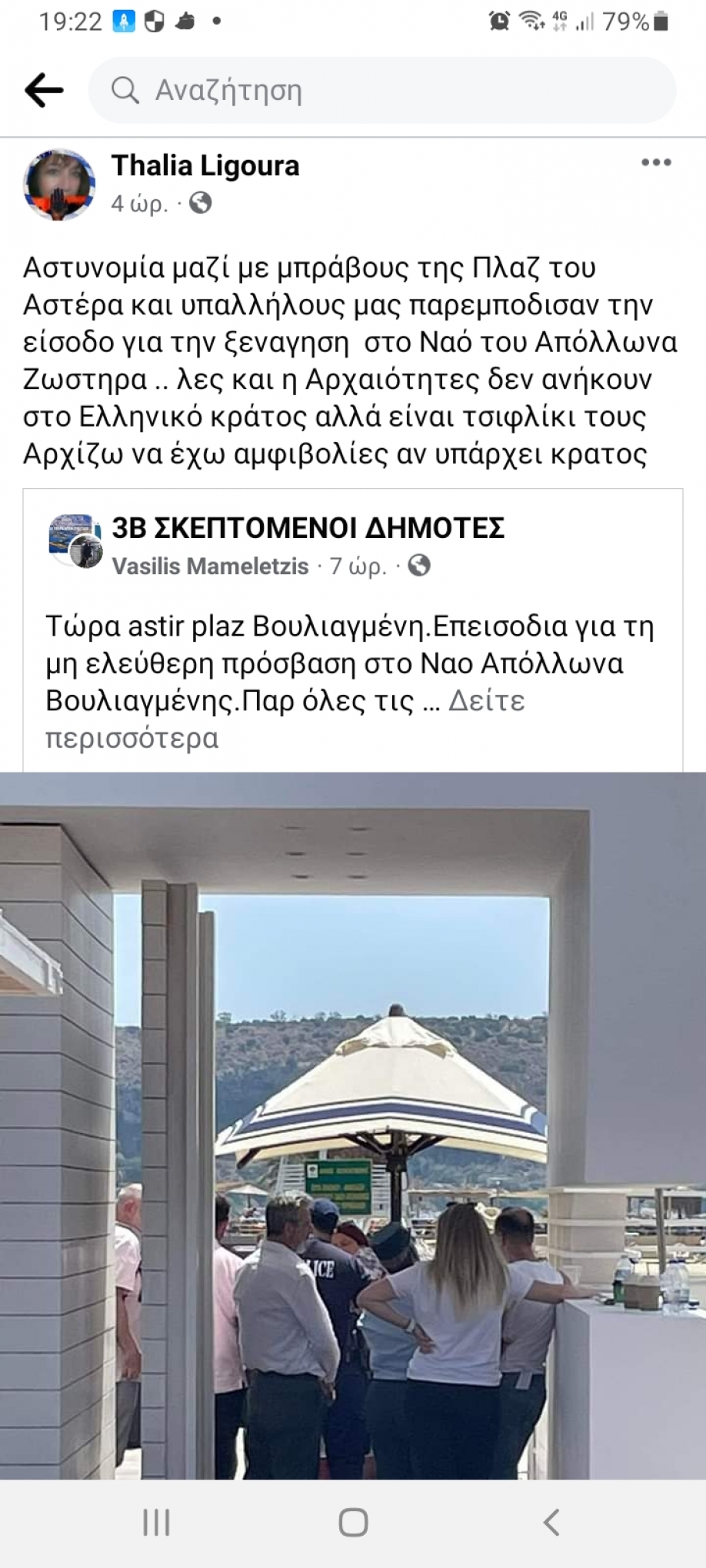Image resolution: width=706 pixels, height=1568 pixels.
Task: Open post options via three-dot menu
Action: [x=658, y=164]
